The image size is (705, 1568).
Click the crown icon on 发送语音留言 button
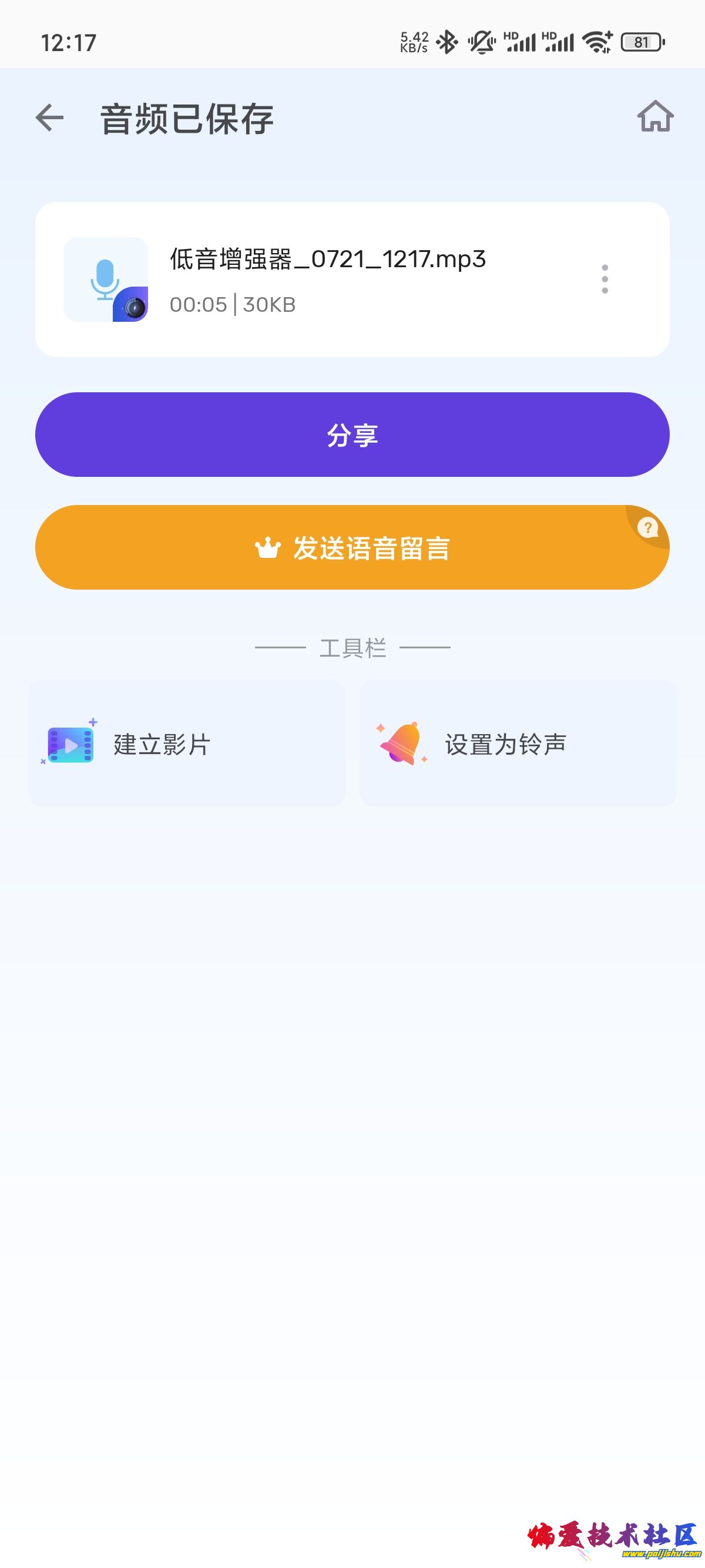268,547
